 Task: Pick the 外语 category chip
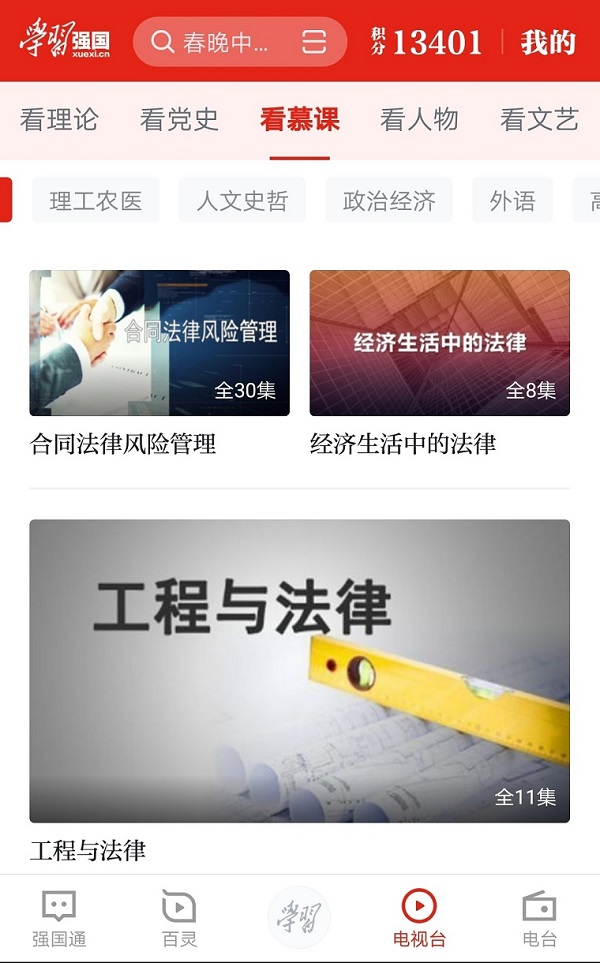coord(512,201)
